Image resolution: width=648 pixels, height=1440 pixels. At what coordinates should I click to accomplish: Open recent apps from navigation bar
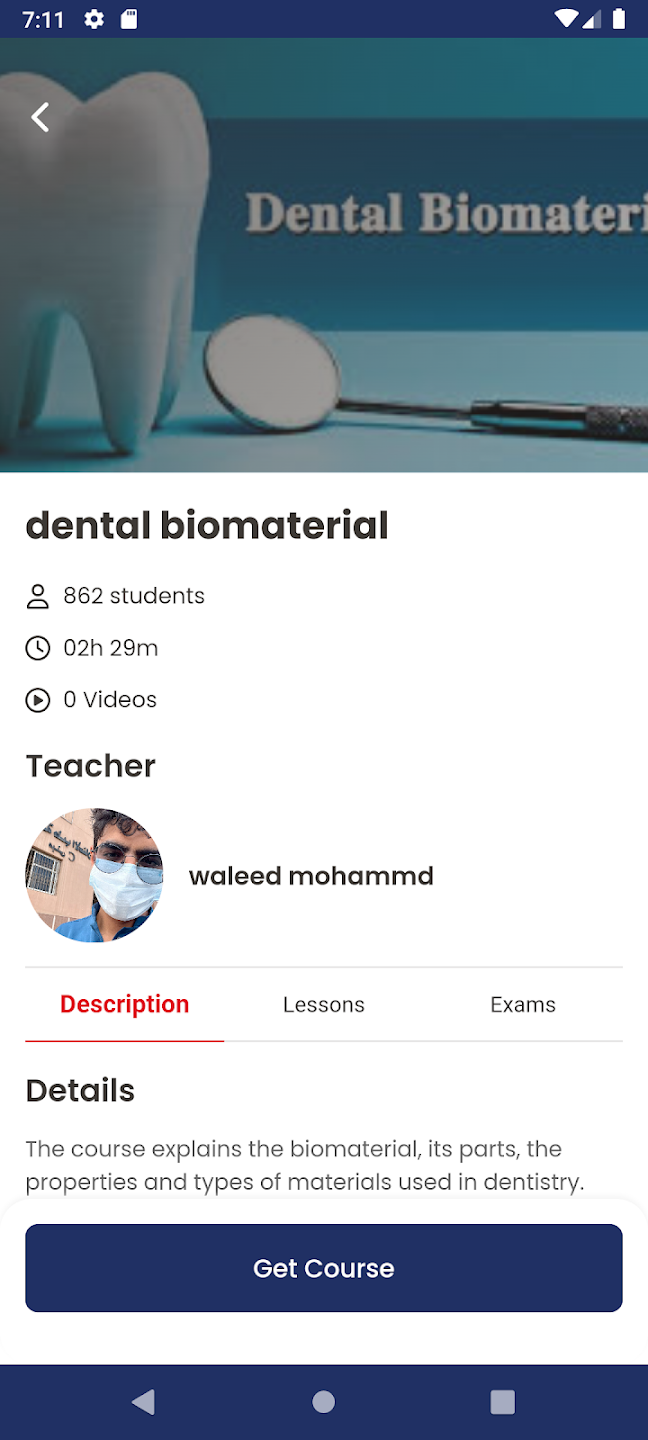click(502, 1402)
